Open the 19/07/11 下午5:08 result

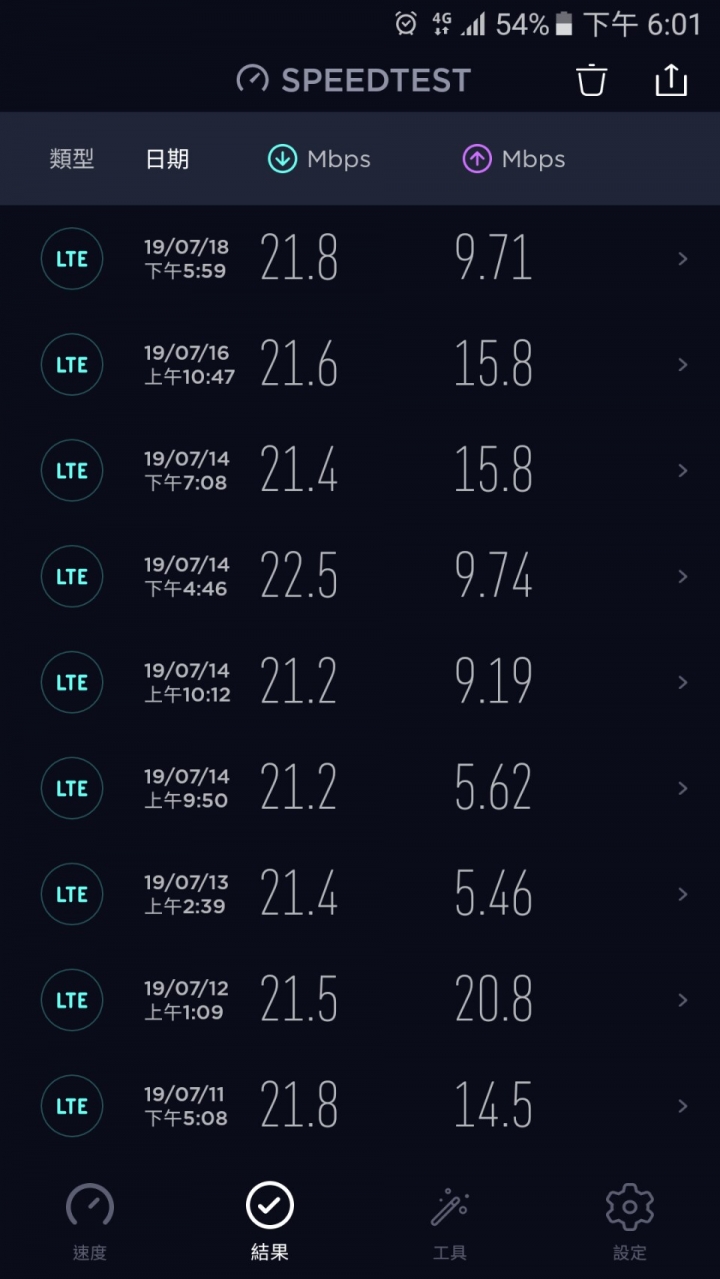(x=360, y=1107)
